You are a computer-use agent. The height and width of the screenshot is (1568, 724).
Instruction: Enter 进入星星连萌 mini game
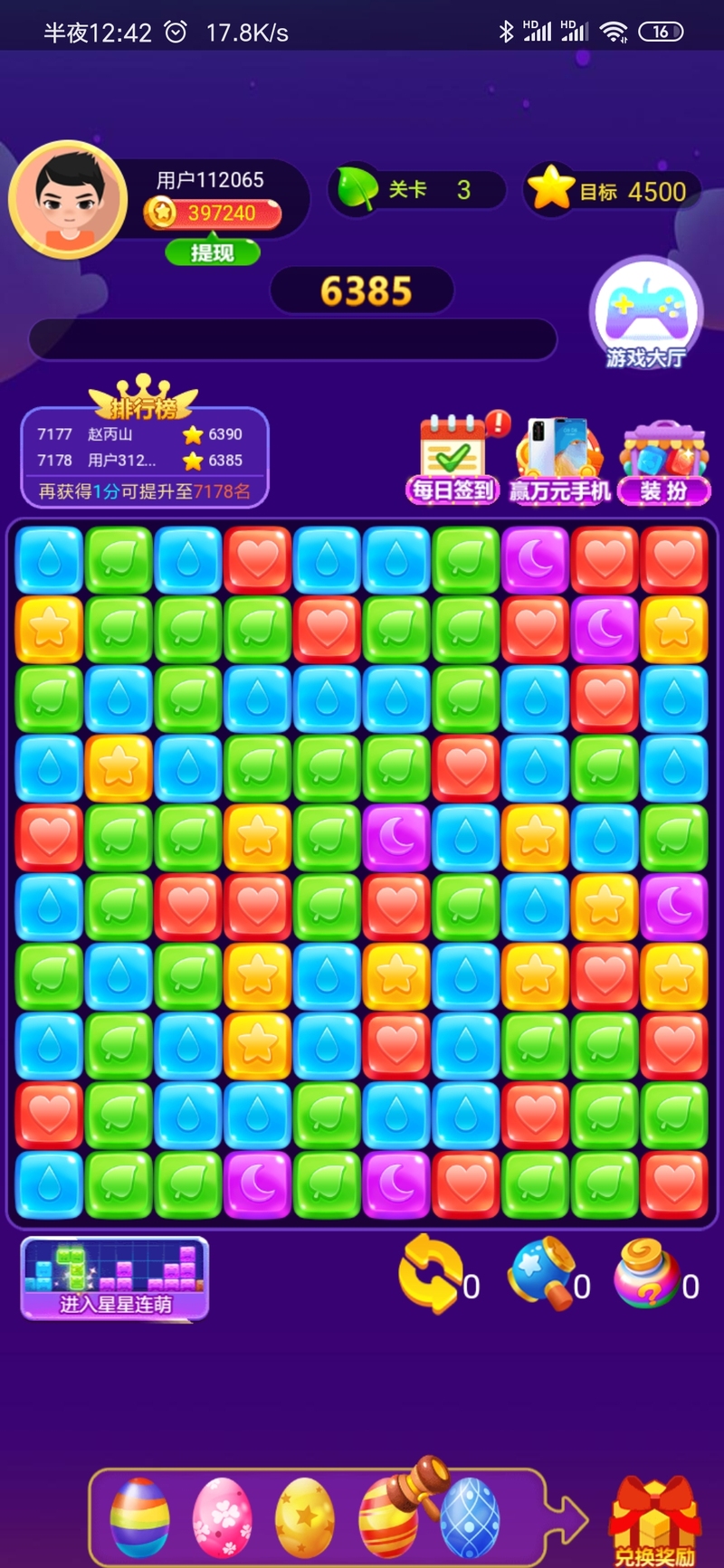click(115, 1278)
